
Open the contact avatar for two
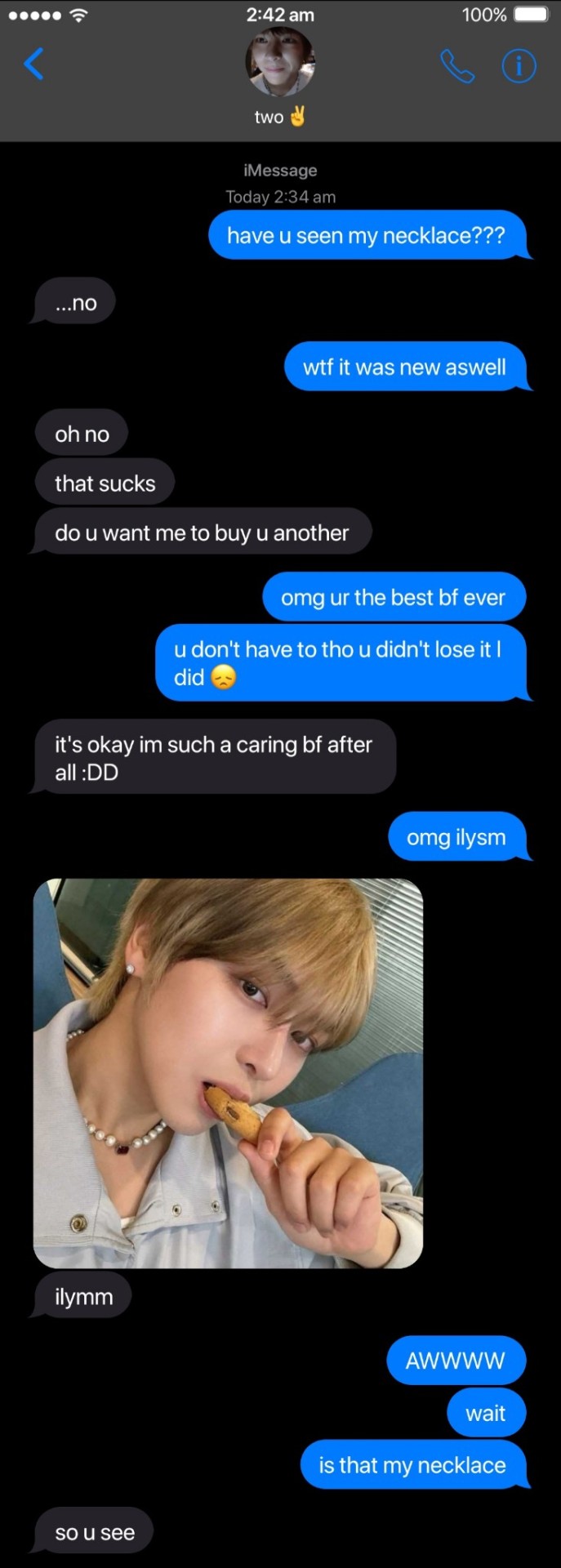(x=280, y=62)
